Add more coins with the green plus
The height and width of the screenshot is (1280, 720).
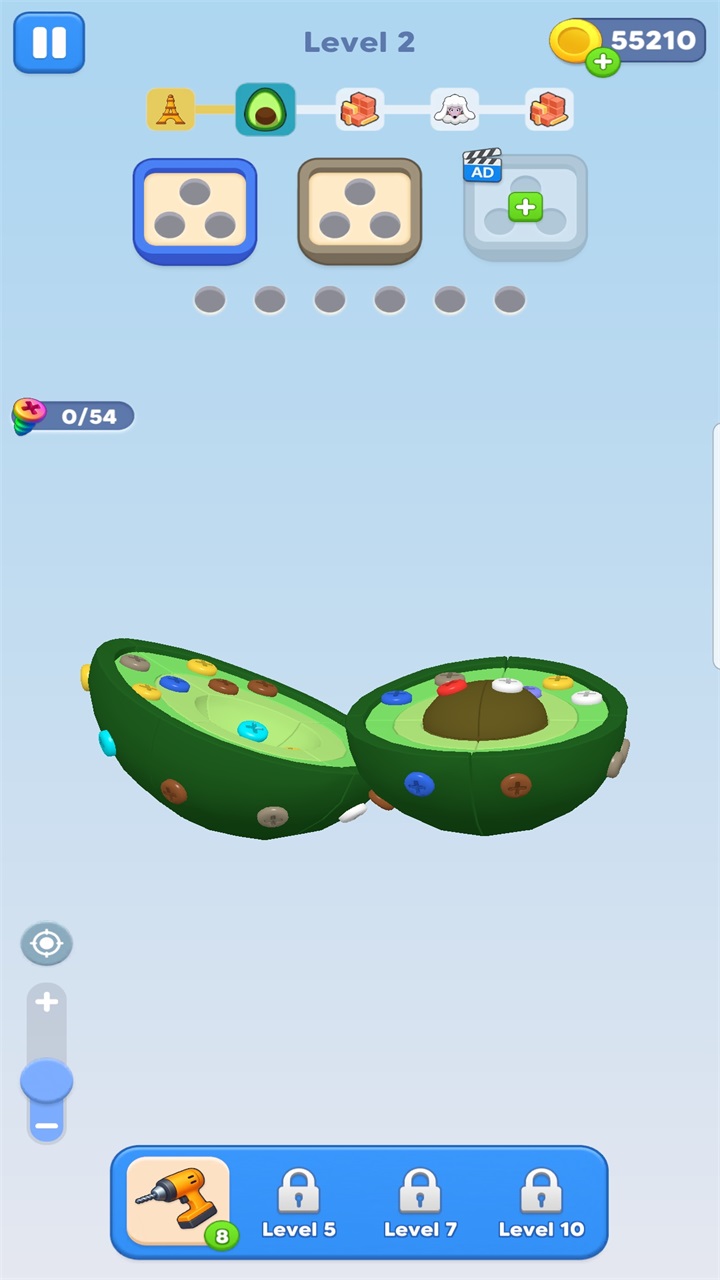click(x=603, y=61)
